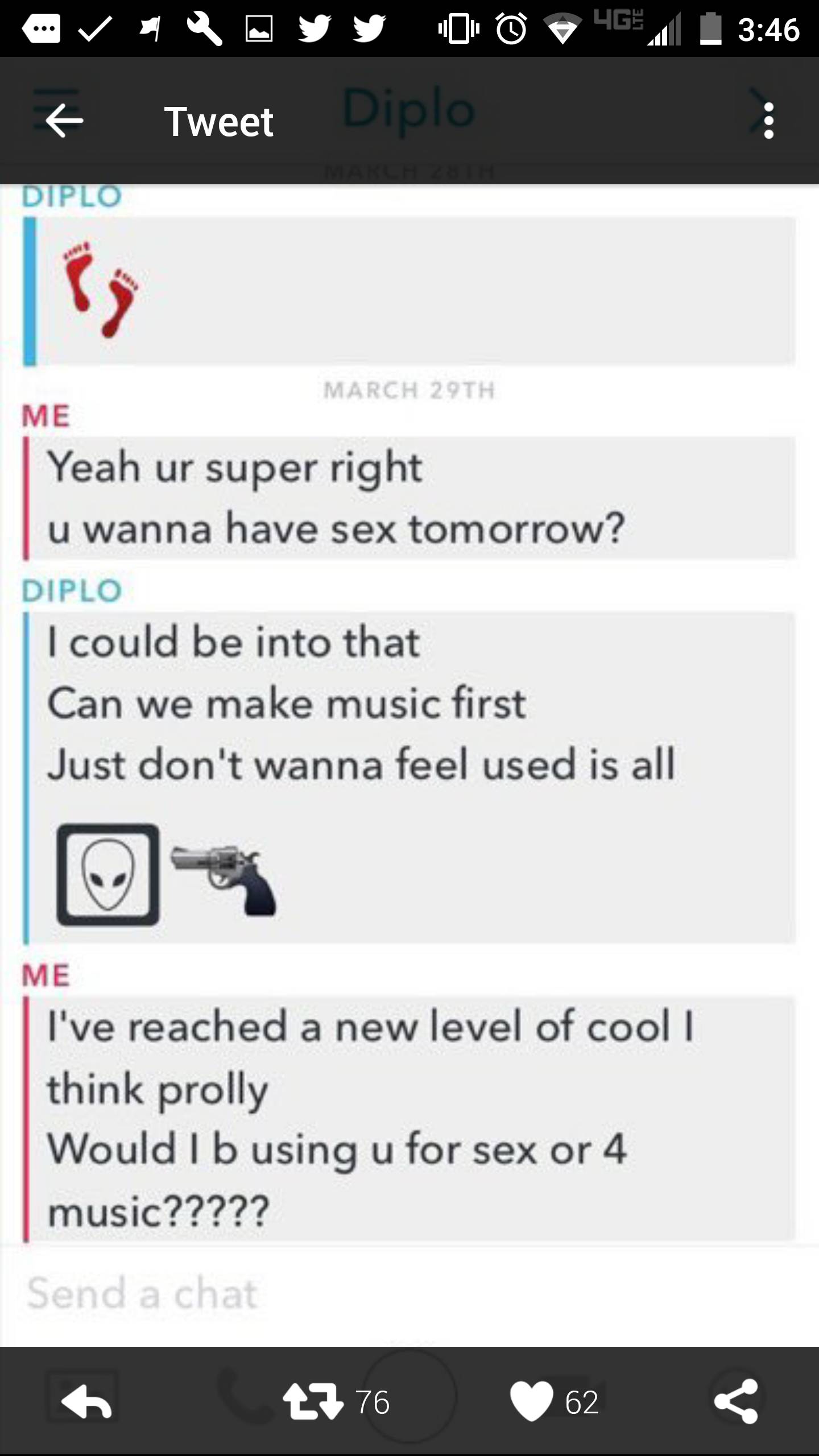Like this tweet
This screenshot has height=1456, width=819.
point(531,1401)
